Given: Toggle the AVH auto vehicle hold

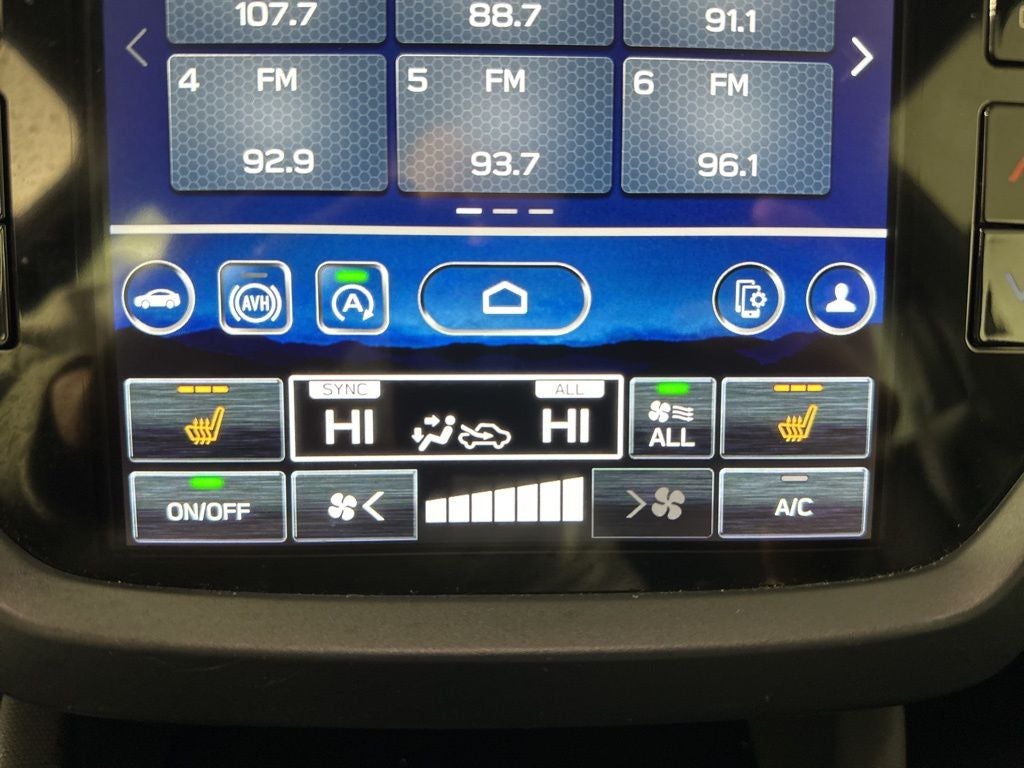Looking at the screenshot, I should point(255,298).
